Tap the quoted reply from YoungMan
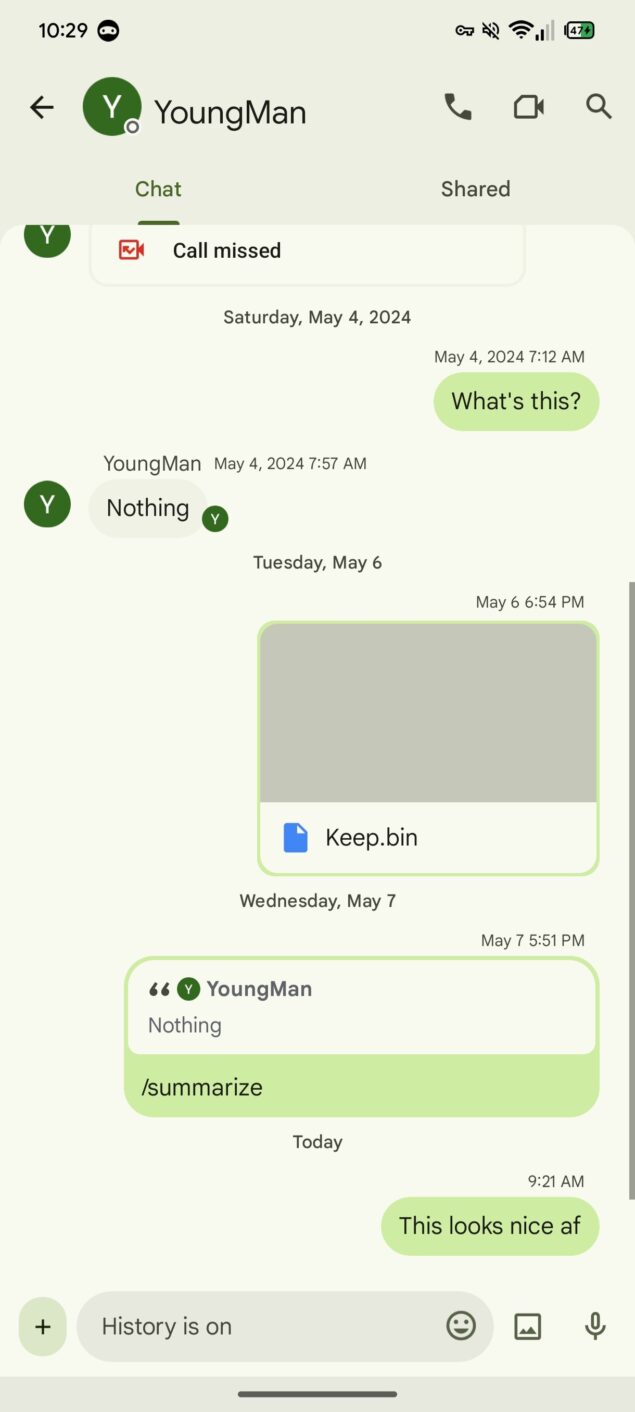 point(362,1007)
